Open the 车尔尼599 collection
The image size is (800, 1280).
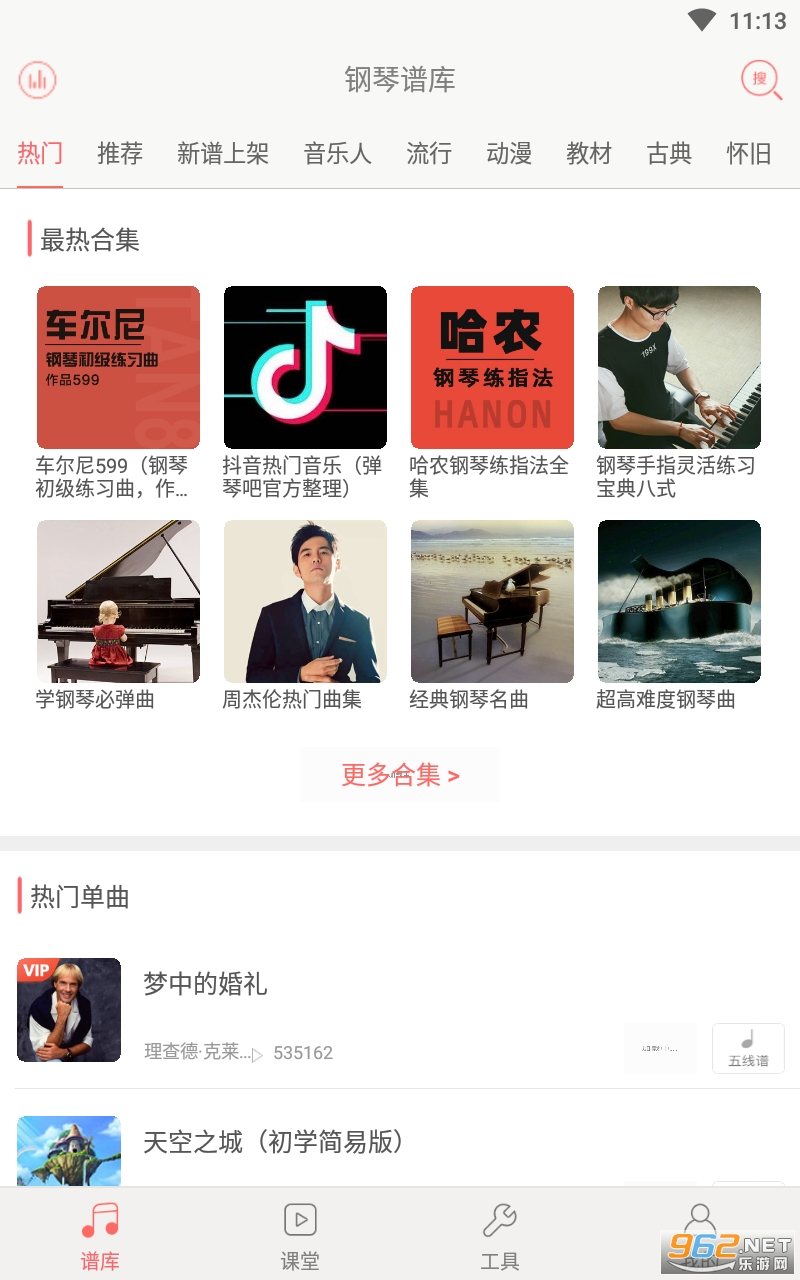118,368
